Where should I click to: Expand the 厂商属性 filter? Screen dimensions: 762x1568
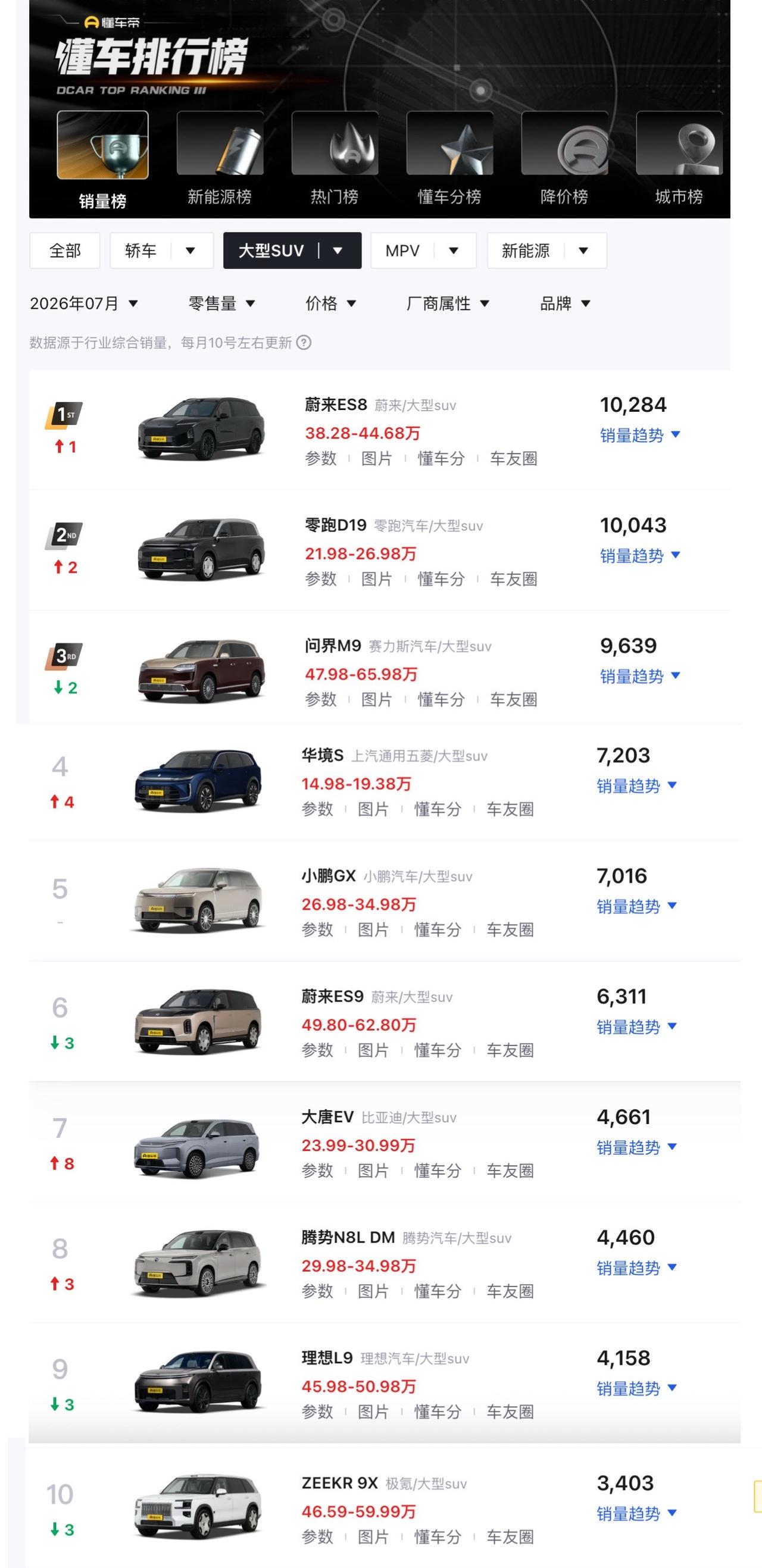(448, 303)
